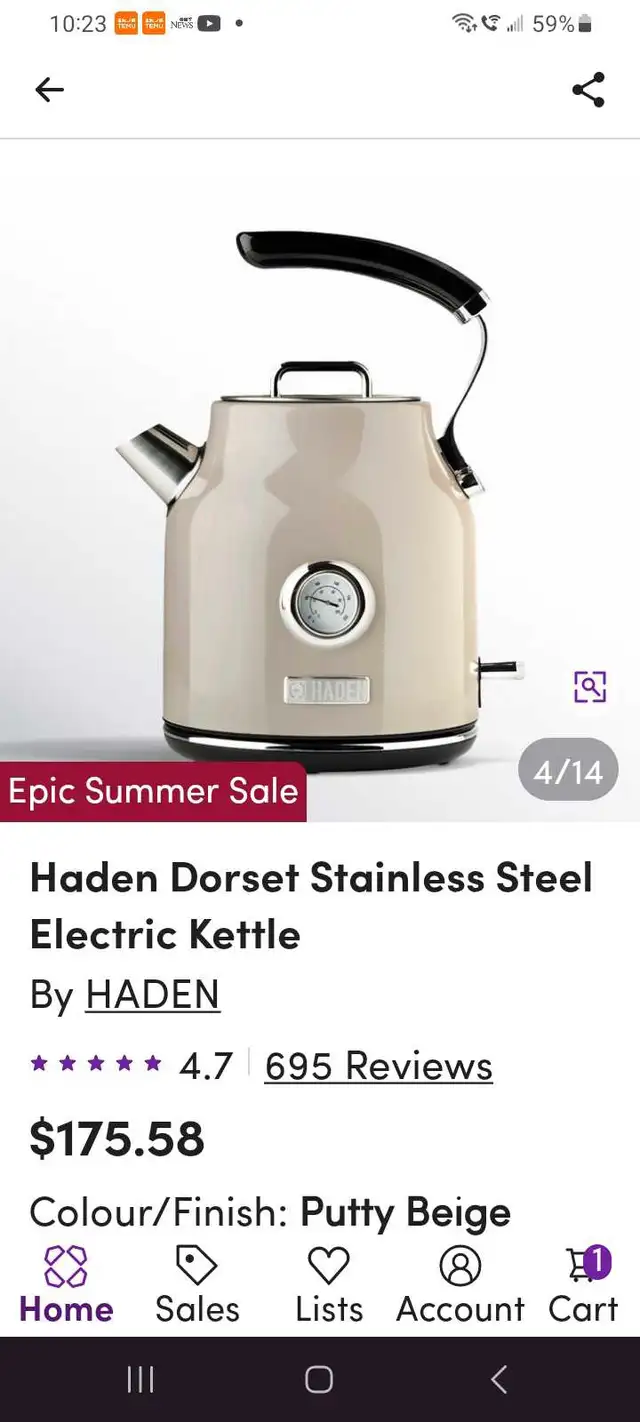The image size is (640, 1422).
Task: Go back using the top arrow
Action: pos(49,90)
